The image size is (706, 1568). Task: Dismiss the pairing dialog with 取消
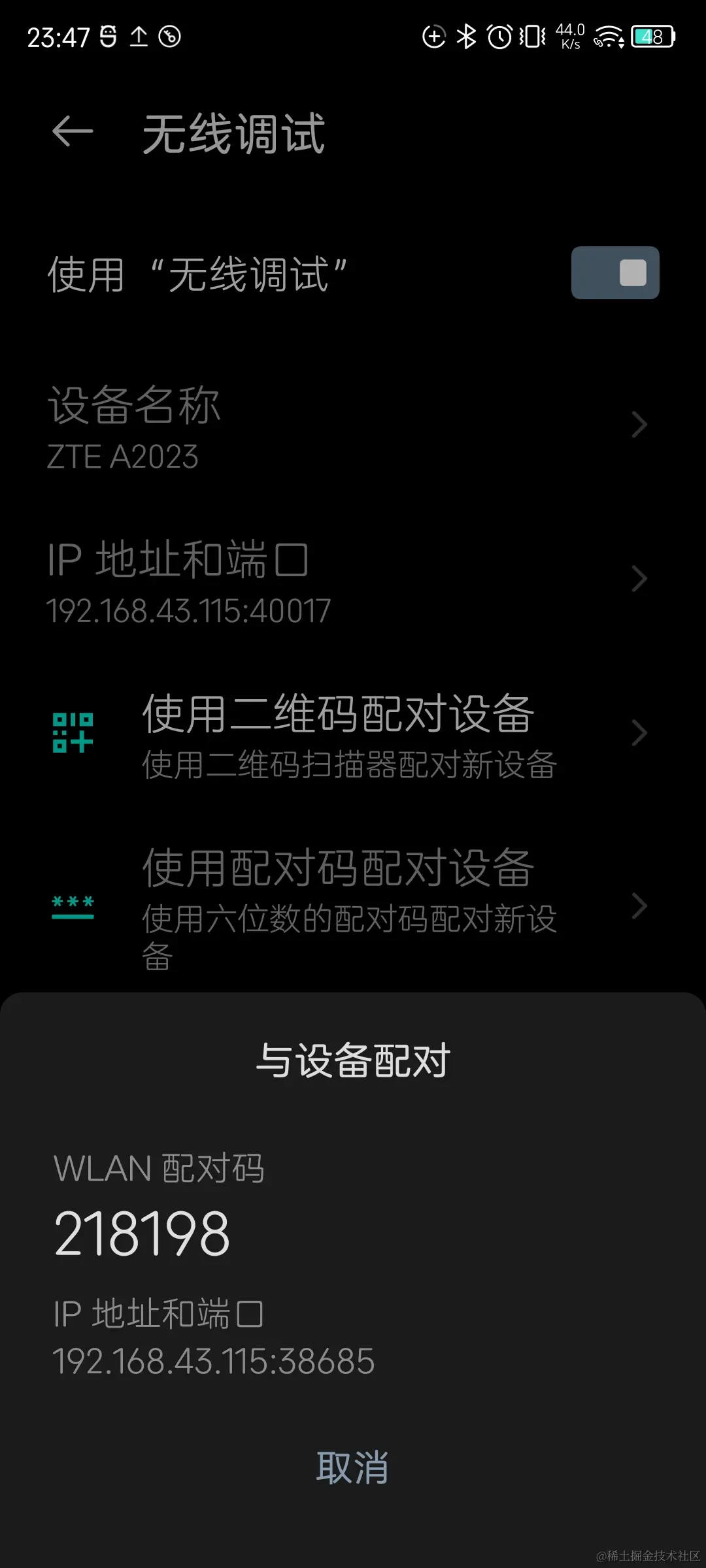[x=352, y=1467]
